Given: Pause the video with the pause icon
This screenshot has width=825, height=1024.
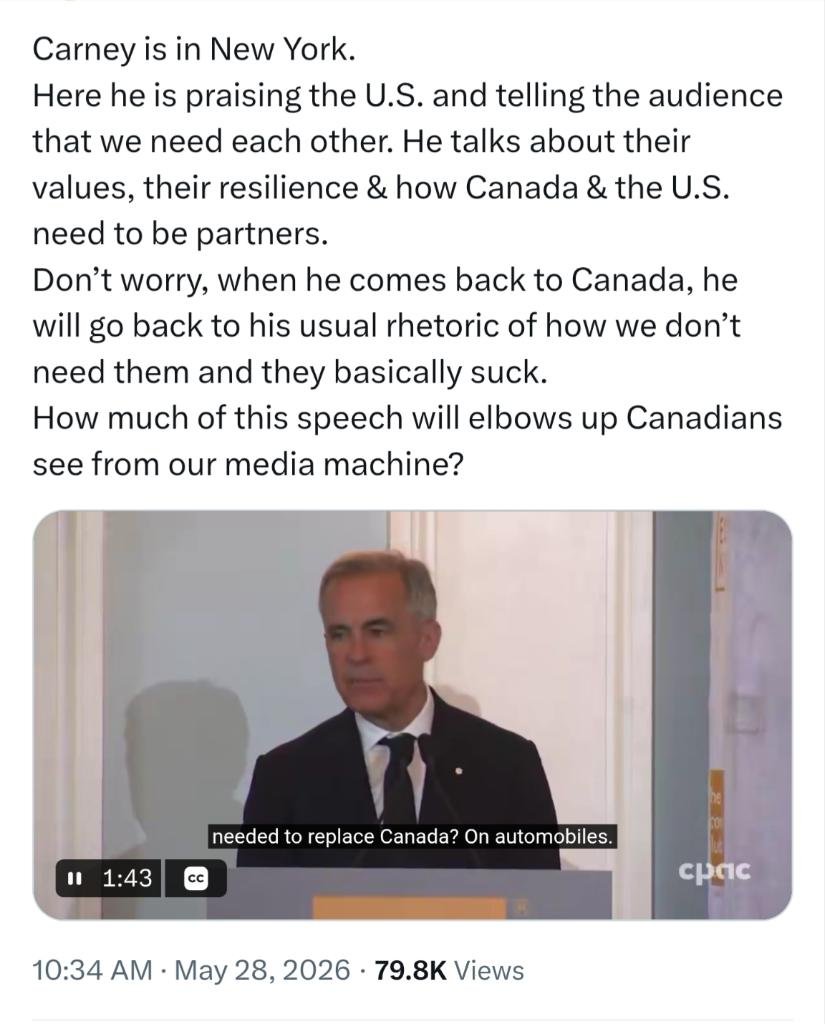Looking at the screenshot, I should 74,878.
